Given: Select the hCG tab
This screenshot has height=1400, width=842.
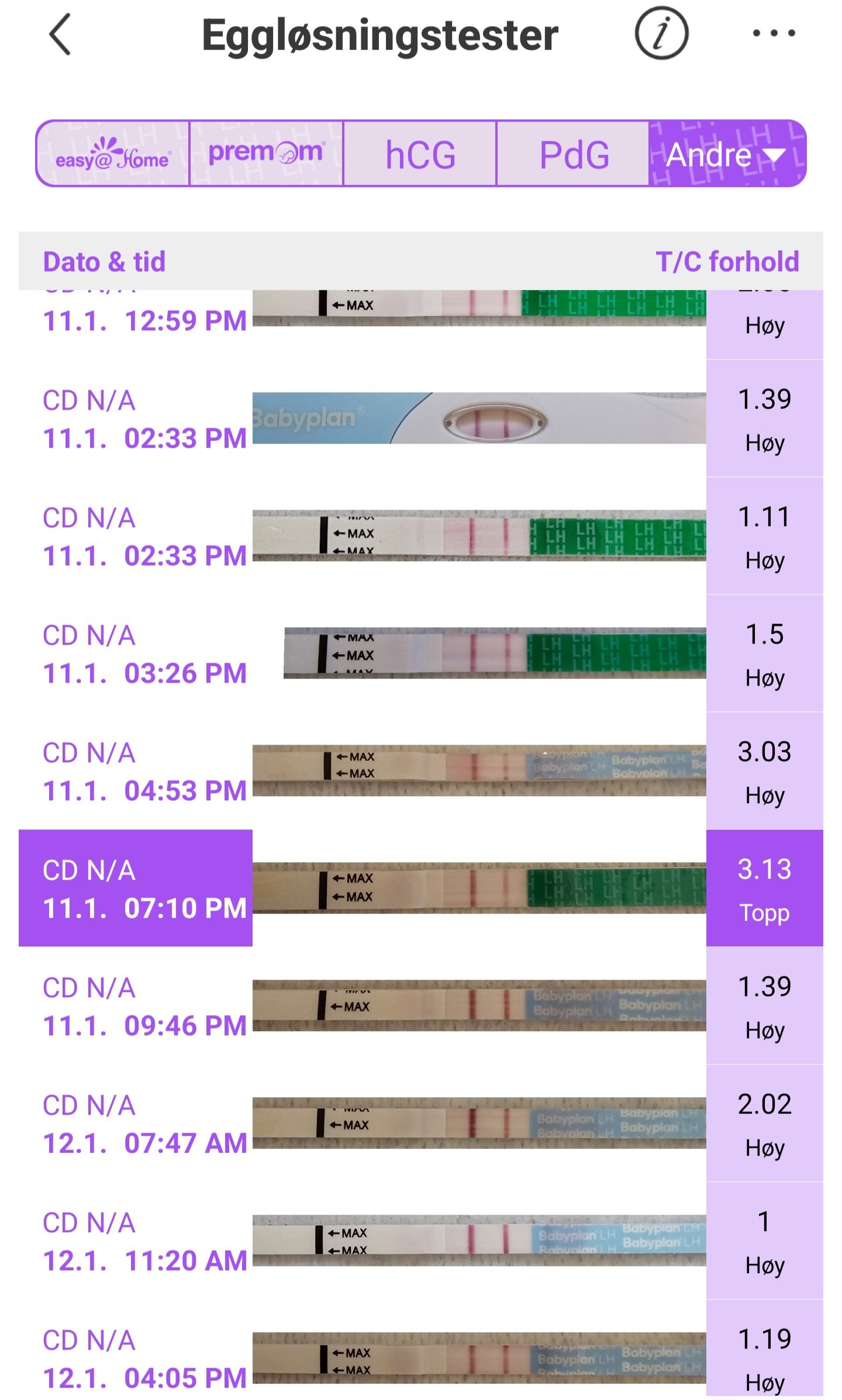Looking at the screenshot, I should tap(420, 154).
